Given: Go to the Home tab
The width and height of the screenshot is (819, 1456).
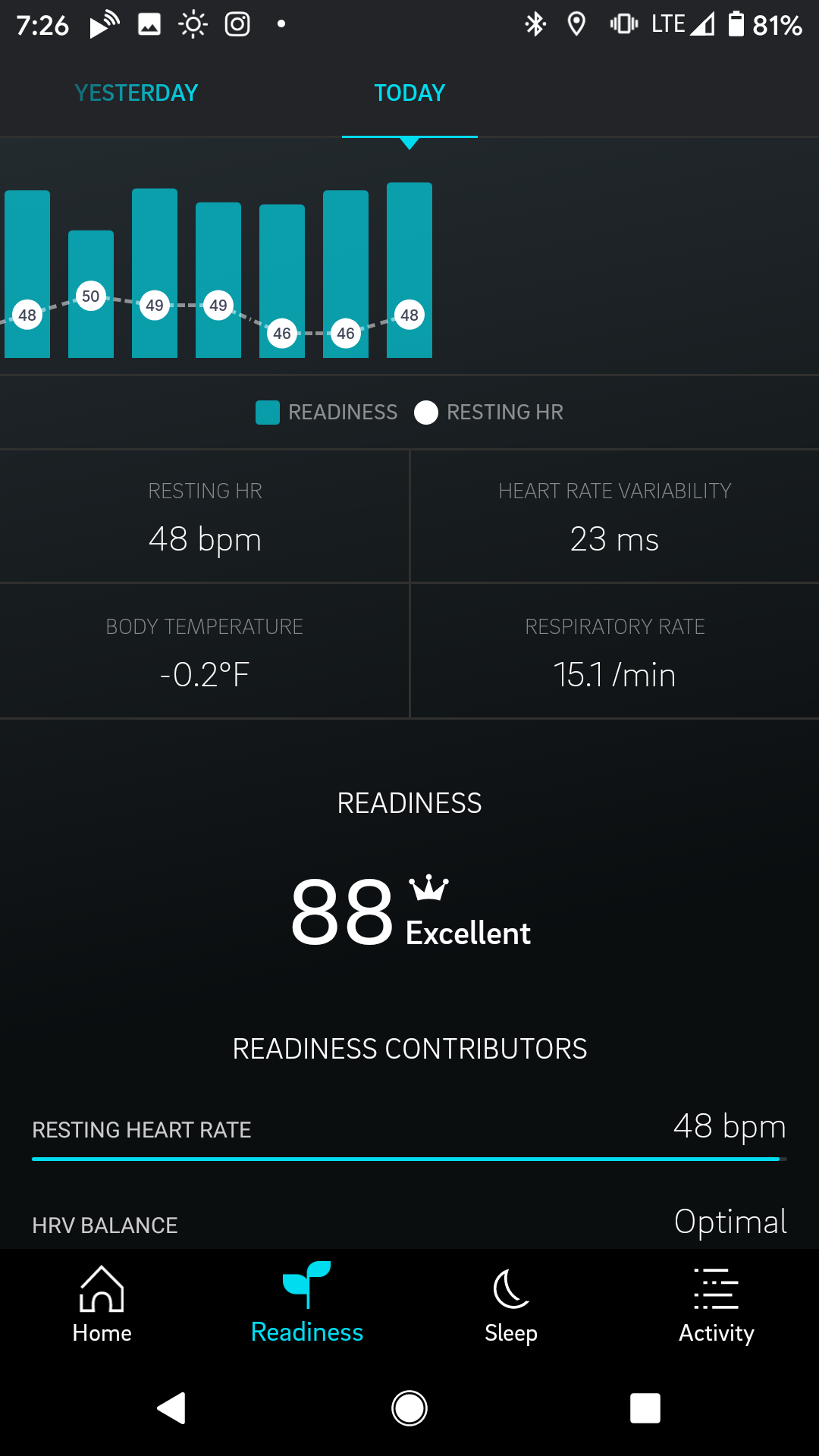Looking at the screenshot, I should point(102,1304).
